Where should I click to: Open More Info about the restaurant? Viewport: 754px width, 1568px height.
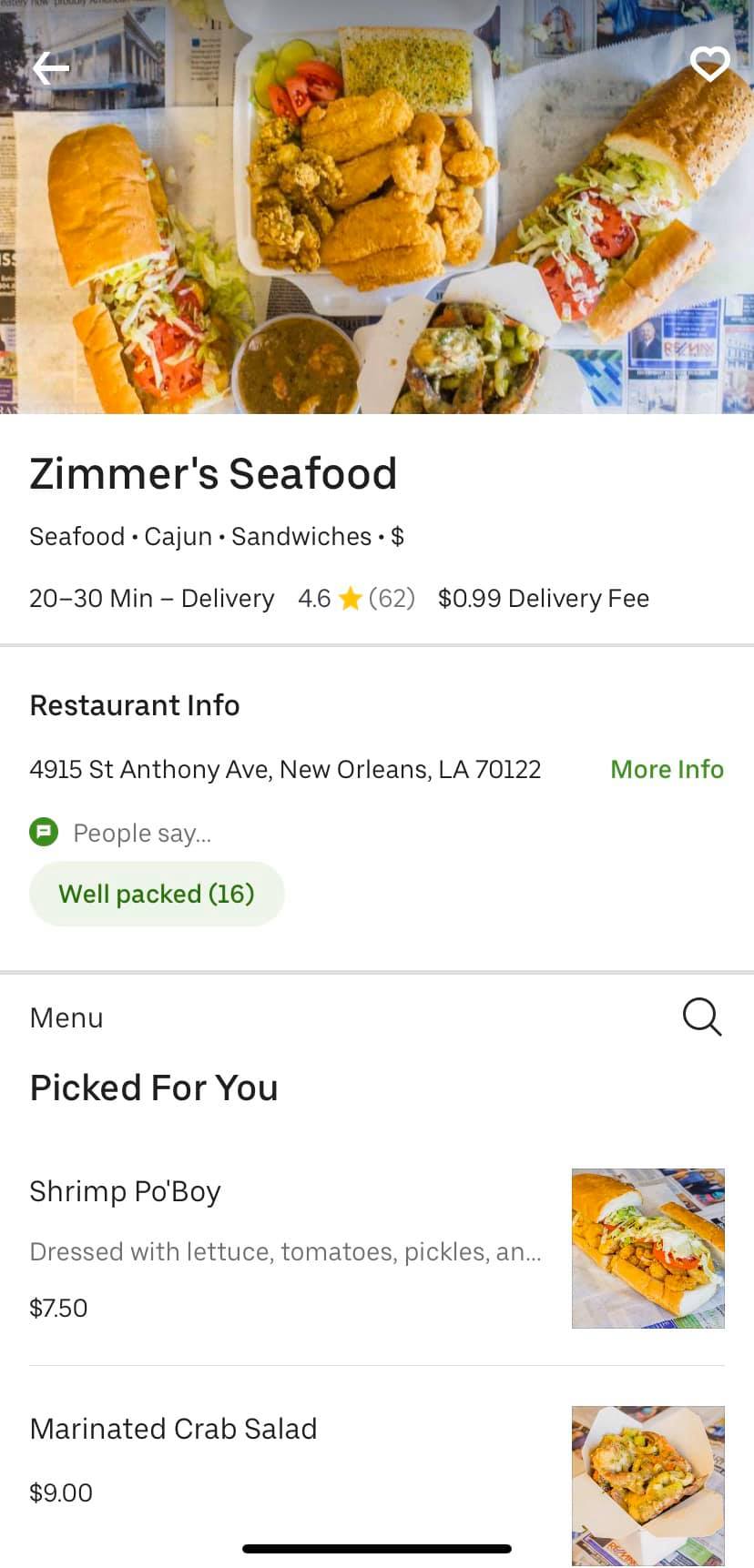coord(667,769)
